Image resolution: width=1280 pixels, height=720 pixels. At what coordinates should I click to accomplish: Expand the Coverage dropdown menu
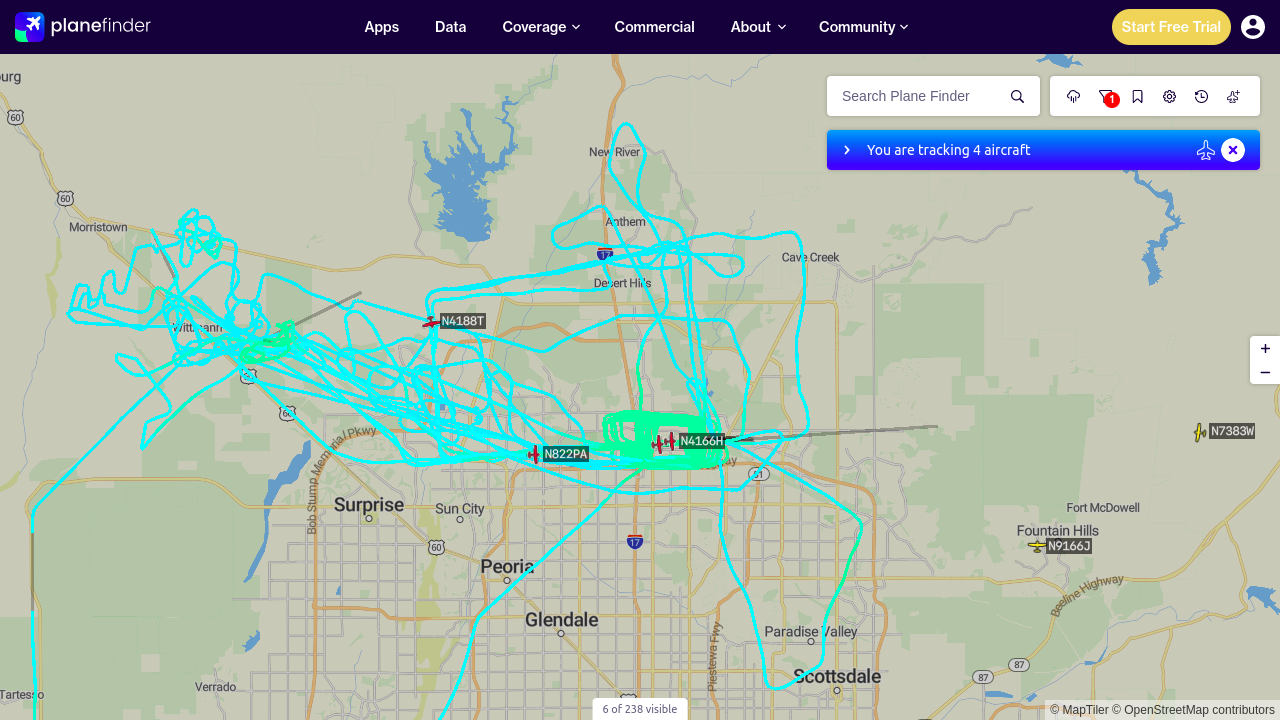(x=541, y=27)
